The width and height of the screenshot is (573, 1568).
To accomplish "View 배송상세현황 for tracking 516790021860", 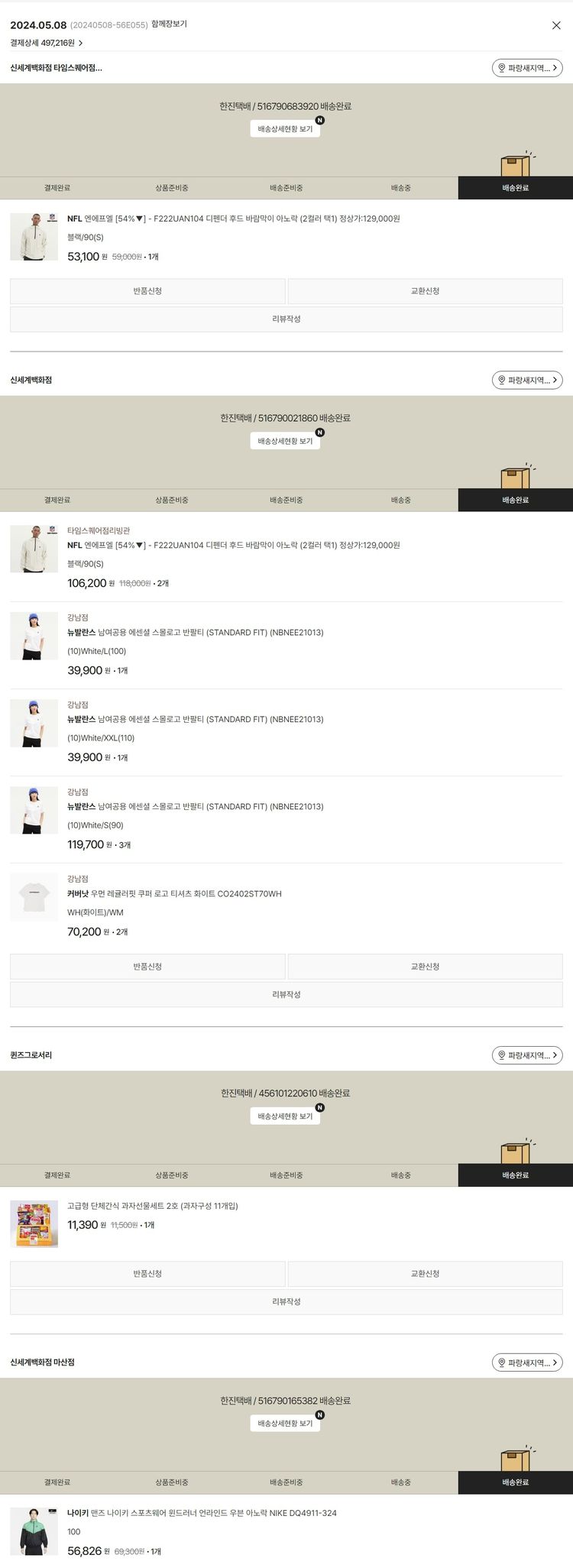I will point(285,441).
